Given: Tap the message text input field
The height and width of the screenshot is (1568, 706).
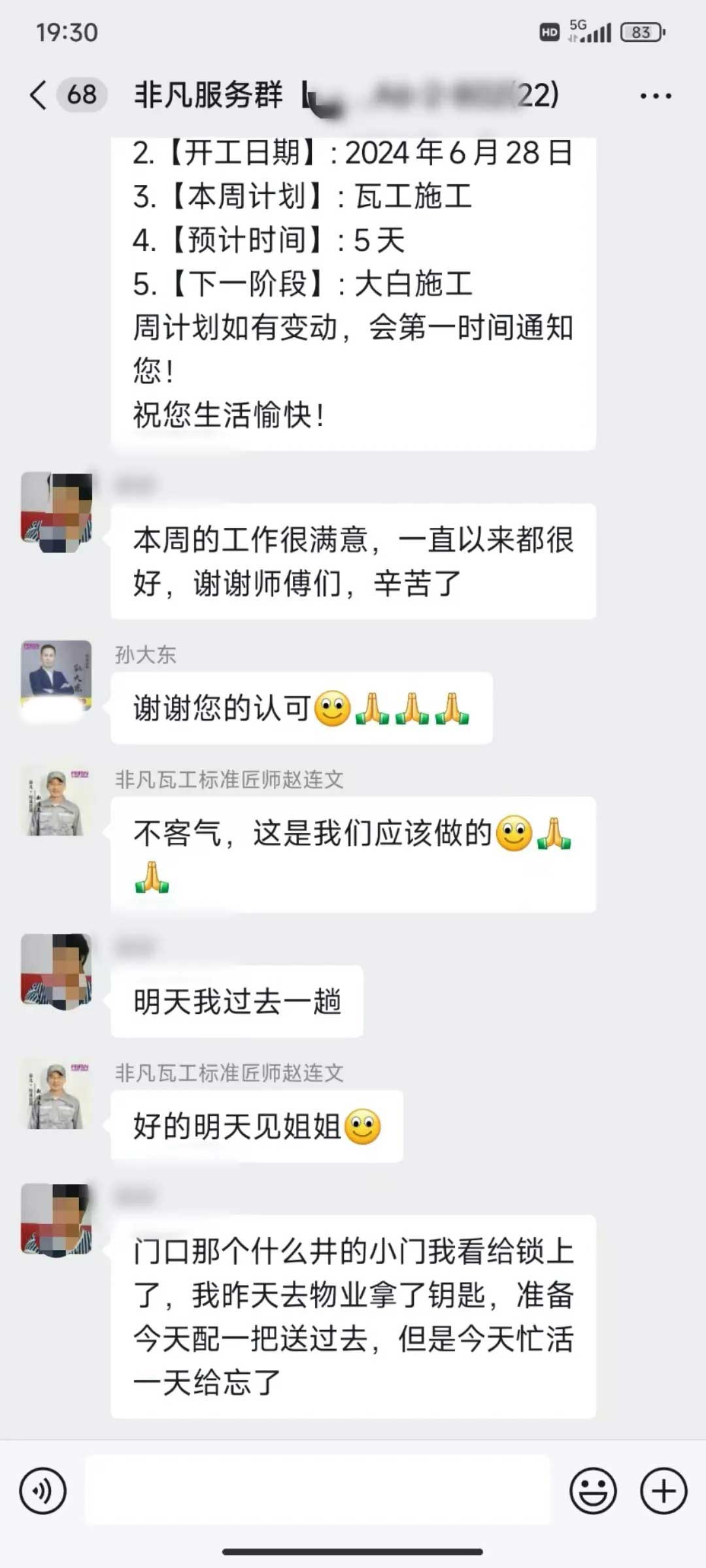Looking at the screenshot, I should (x=318, y=1491).
